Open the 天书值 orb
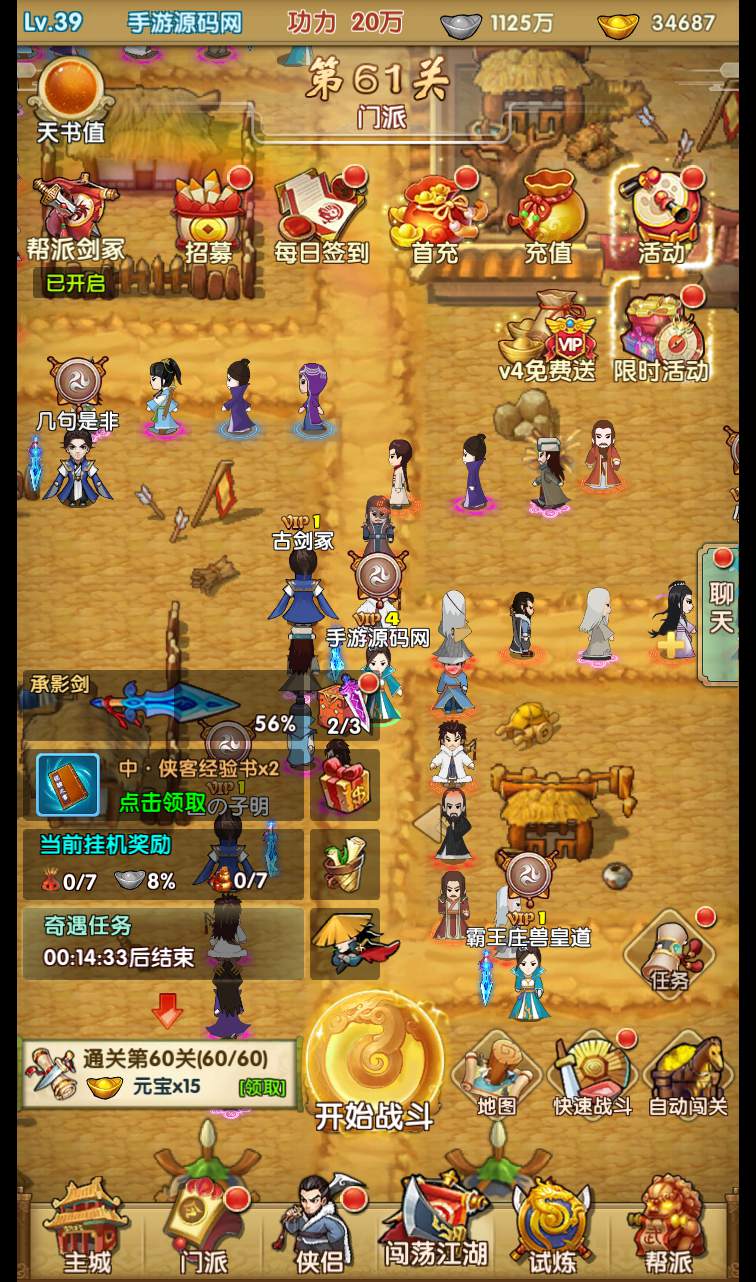Image resolution: width=756 pixels, height=1282 pixels. point(71,98)
